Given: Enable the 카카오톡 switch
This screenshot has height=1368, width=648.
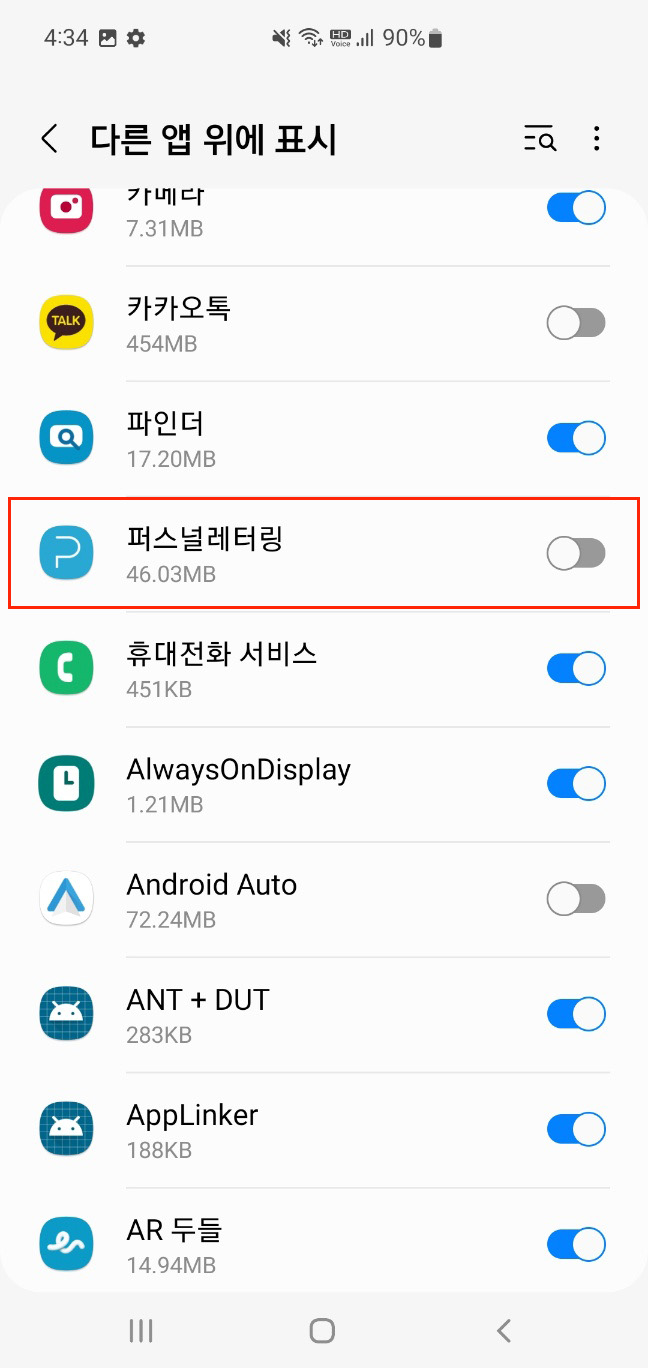Looking at the screenshot, I should pos(576,323).
